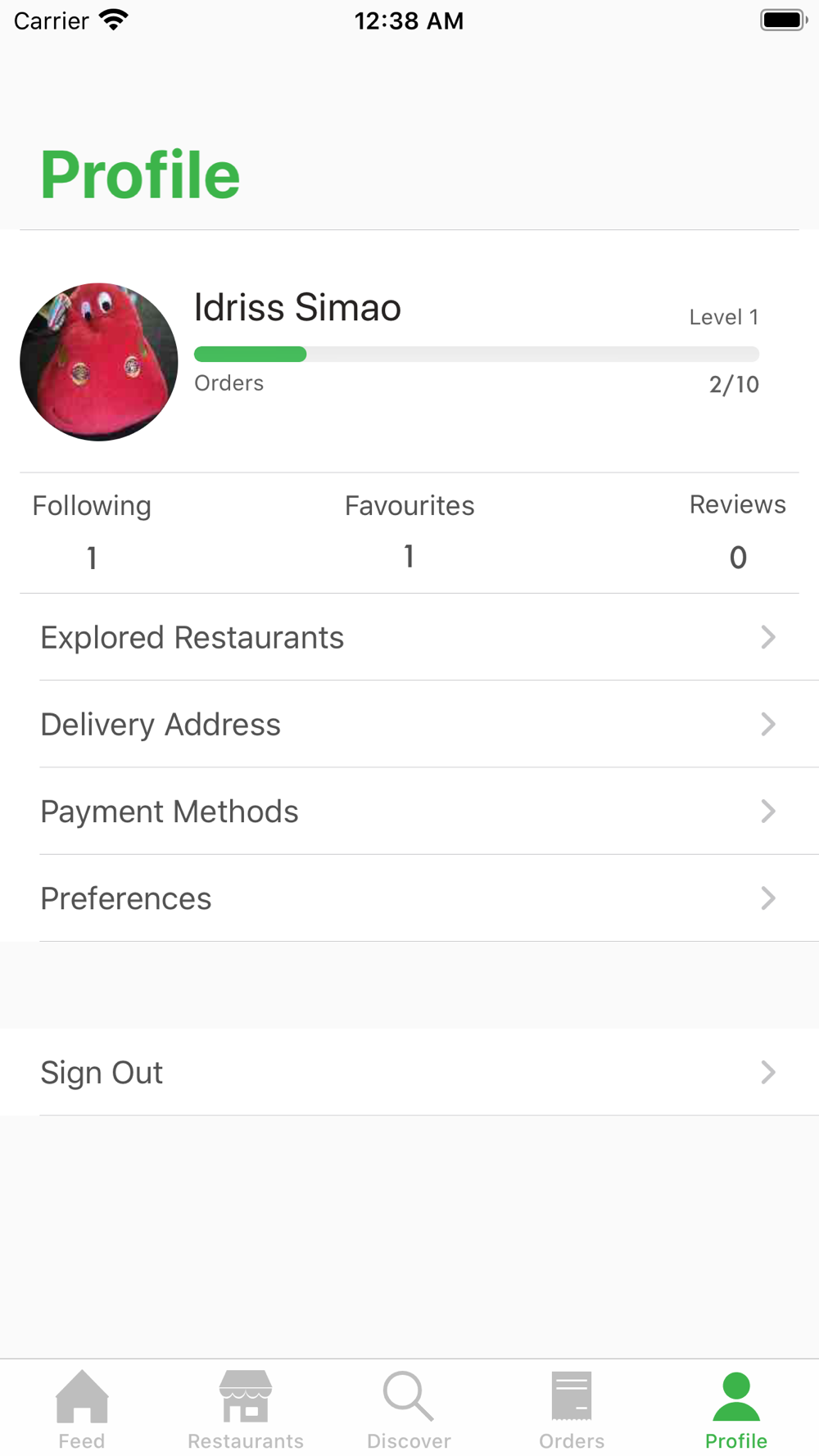
Task: Open the Discover tab
Action: [409, 1409]
